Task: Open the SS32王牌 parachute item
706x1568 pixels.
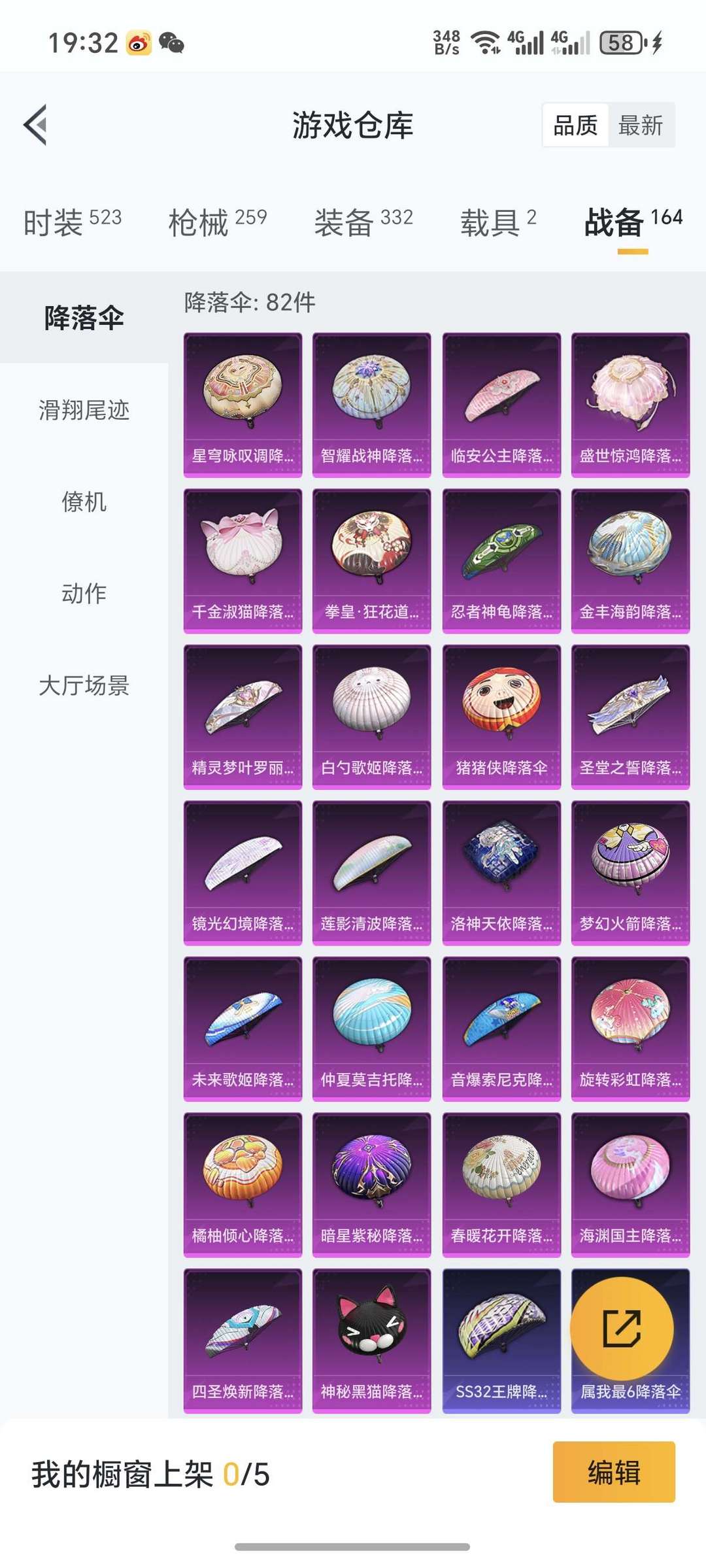Action: coord(501,1340)
